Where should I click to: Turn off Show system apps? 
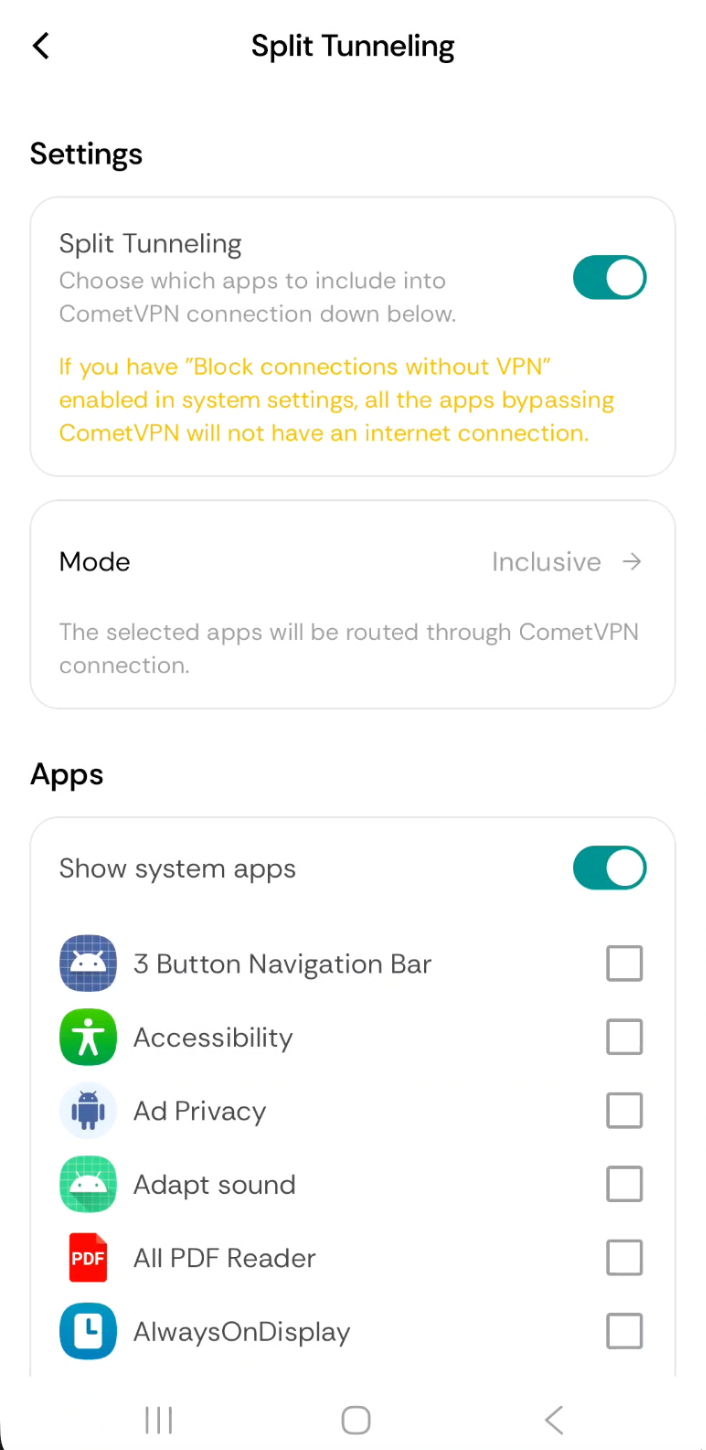click(609, 868)
